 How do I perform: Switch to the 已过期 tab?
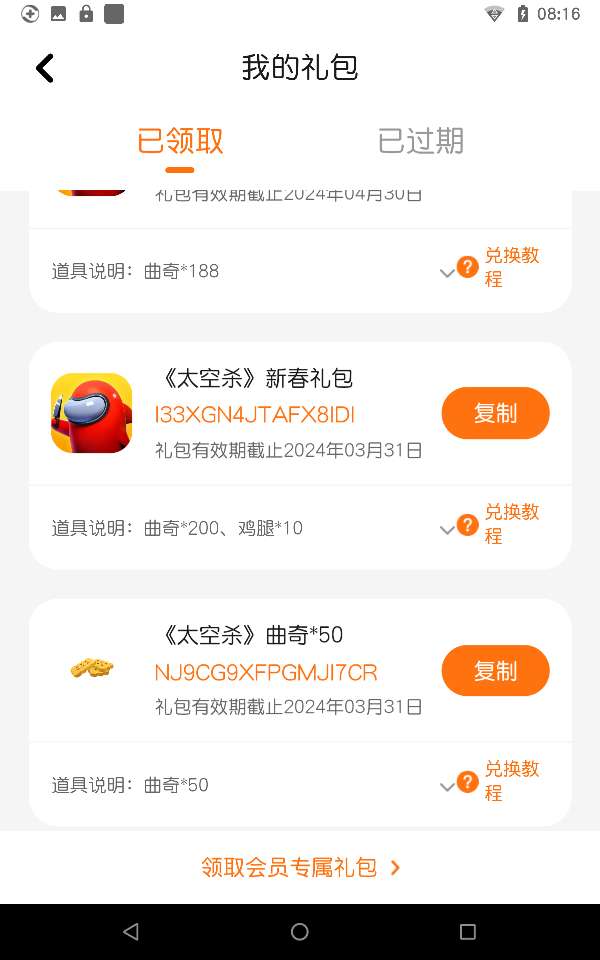coord(420,141)
